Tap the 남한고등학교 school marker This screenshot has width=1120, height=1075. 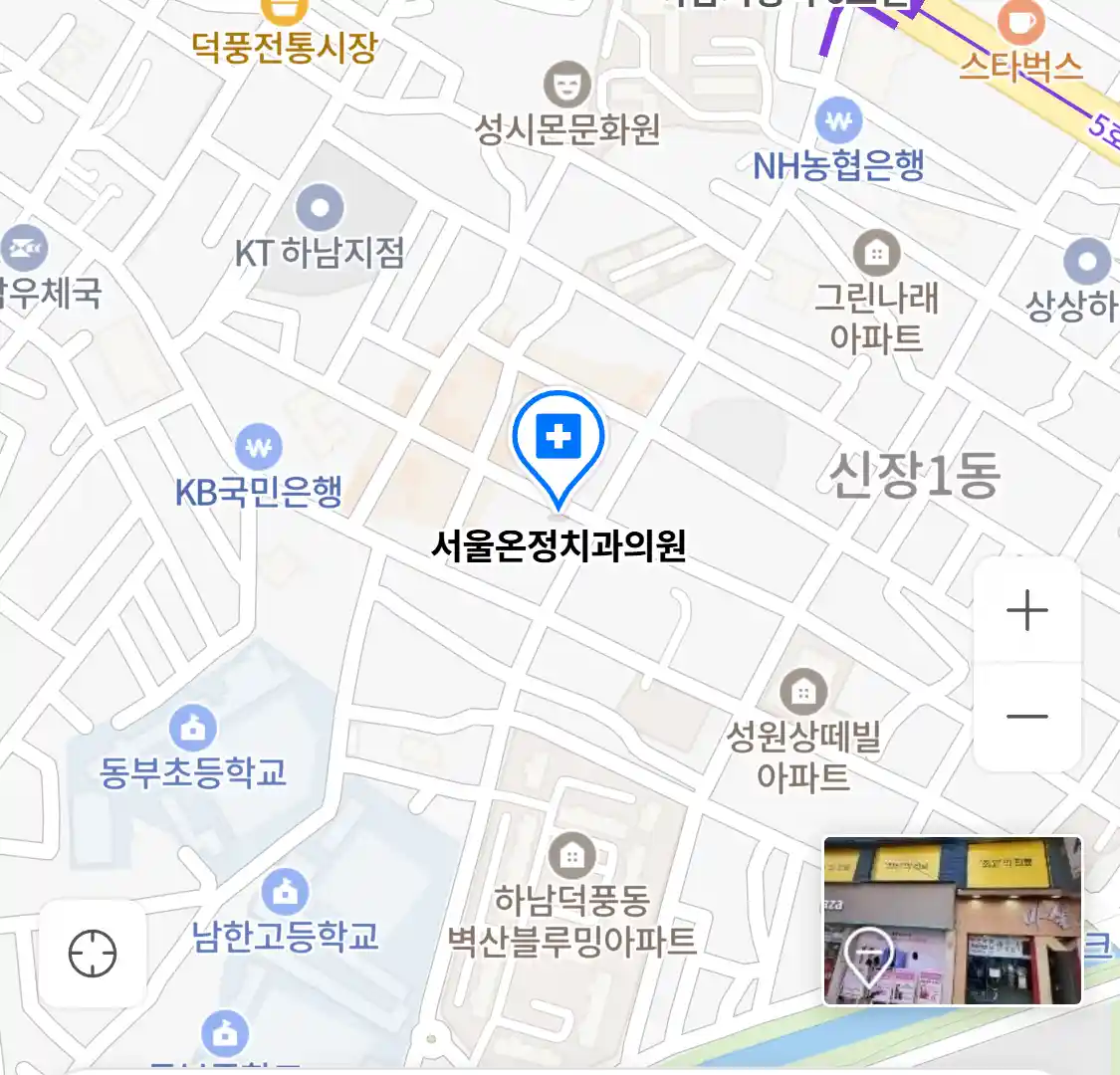tap(286, 892)
